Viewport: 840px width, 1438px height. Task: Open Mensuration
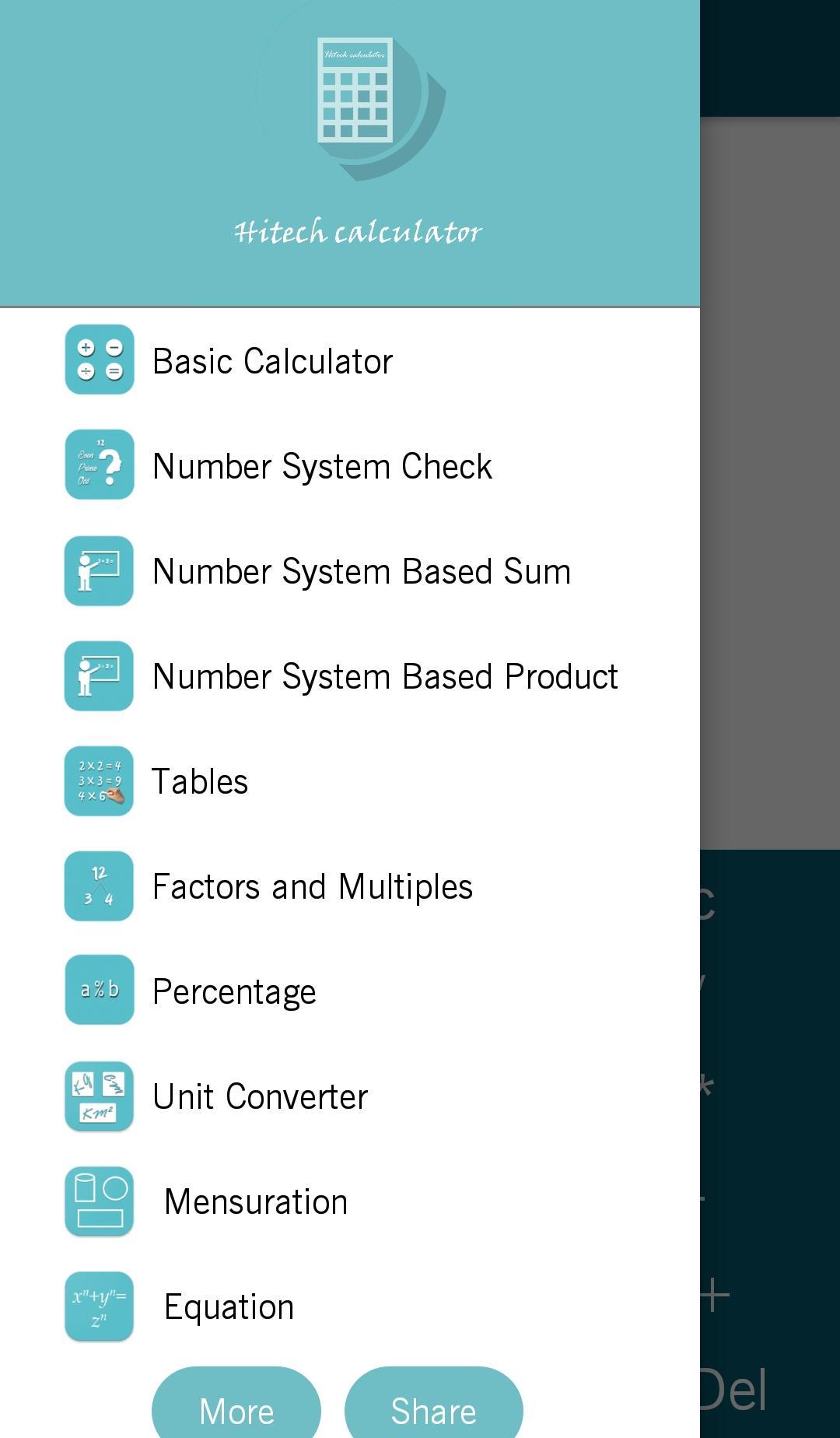256,1201
